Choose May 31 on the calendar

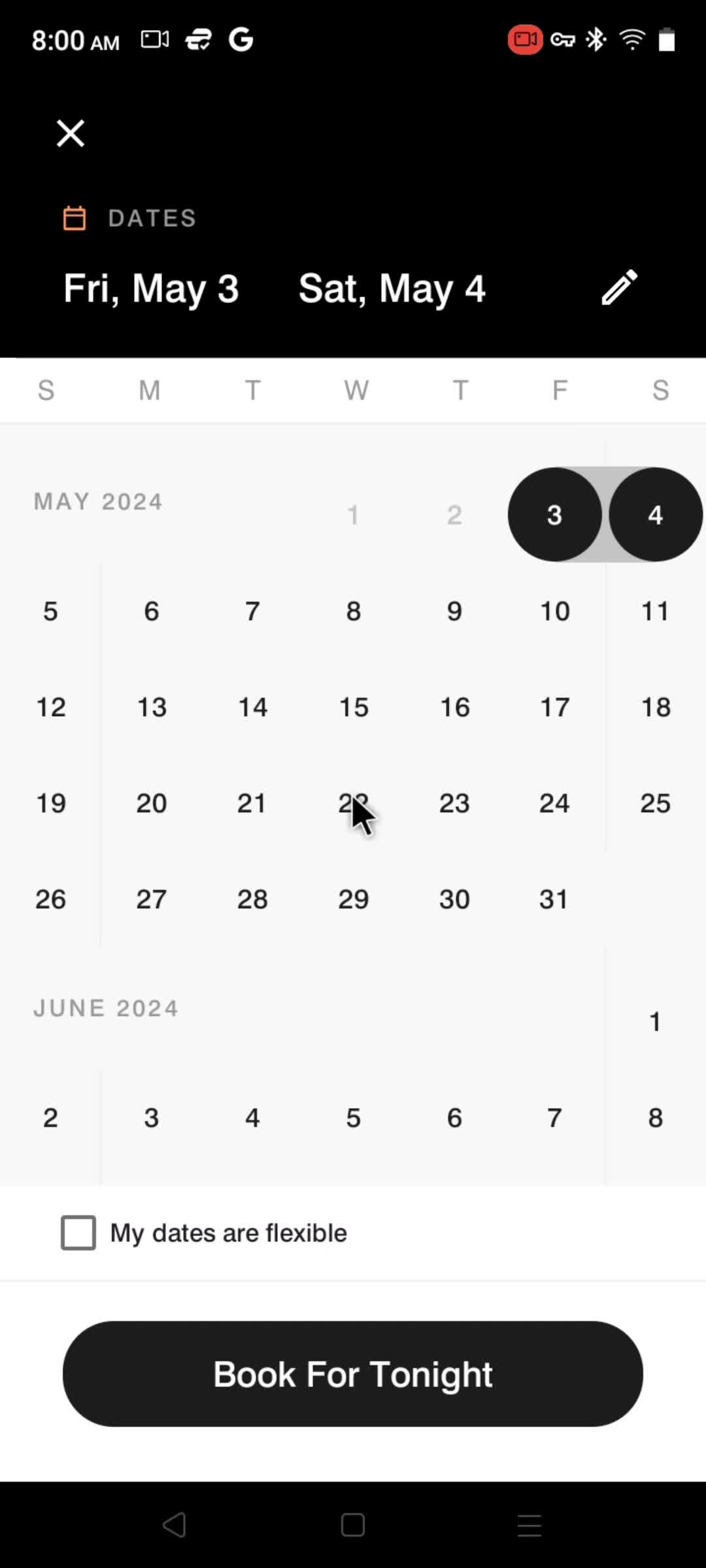pyautogui.click(x=553, y=900)
